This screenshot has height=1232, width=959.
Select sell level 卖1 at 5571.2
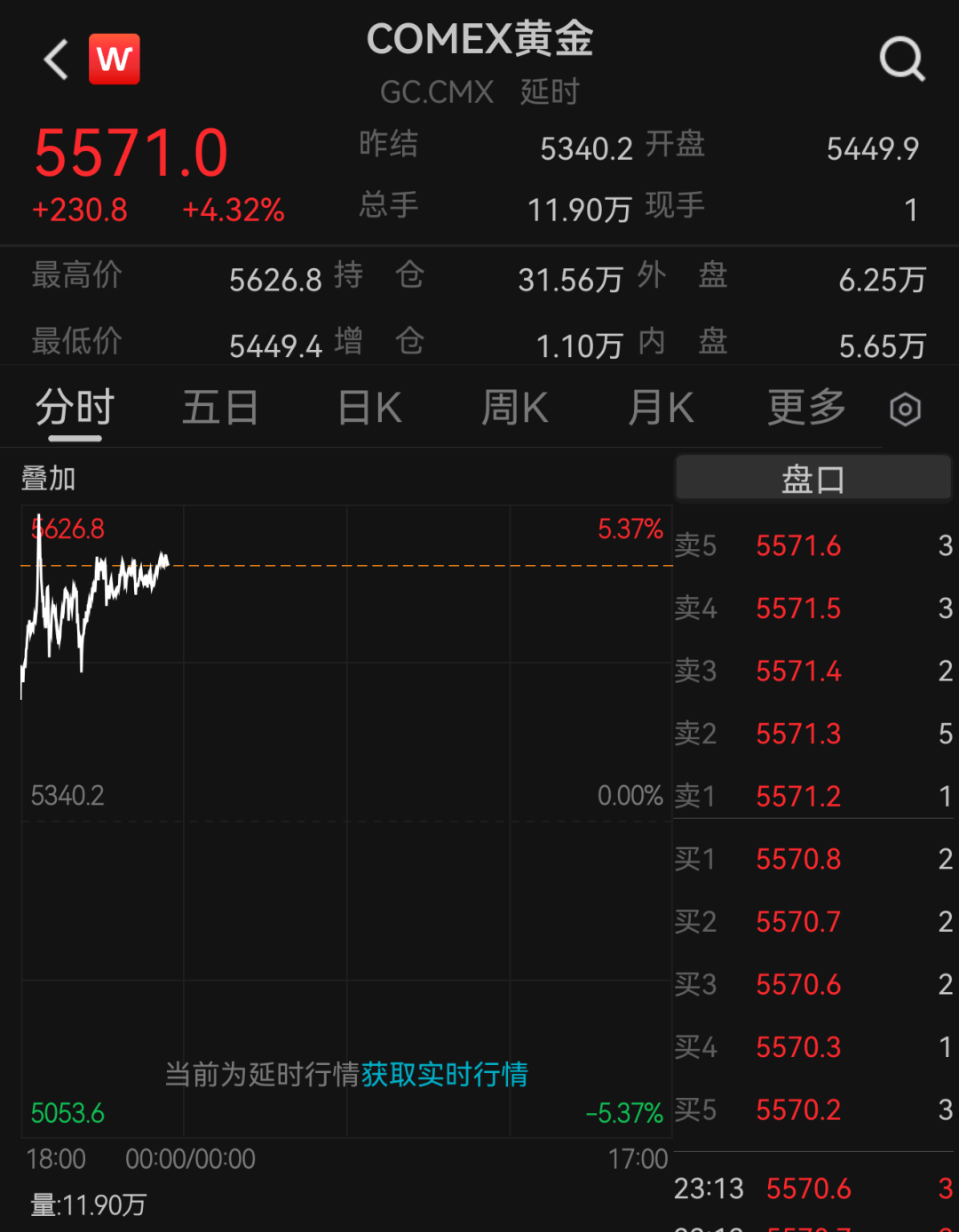798,796
